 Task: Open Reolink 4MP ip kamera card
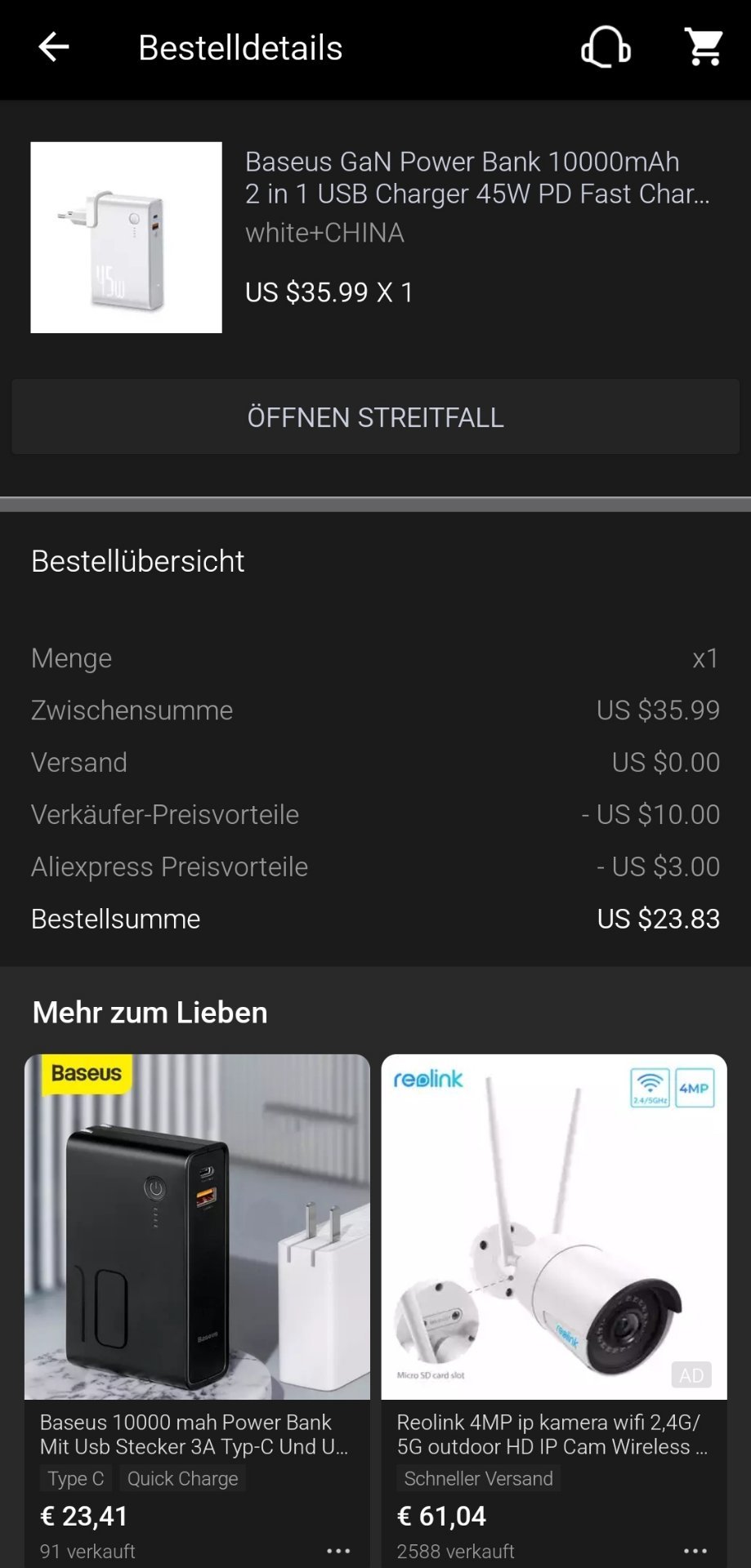(x=554, y=1311)
